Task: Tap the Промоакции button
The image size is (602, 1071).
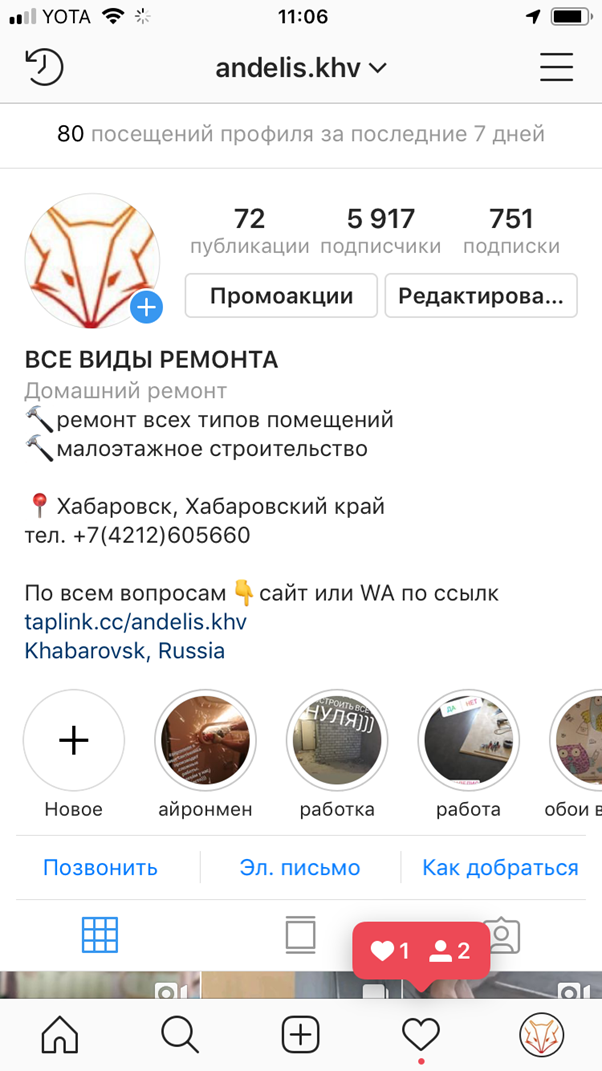Action: point(281,296)
